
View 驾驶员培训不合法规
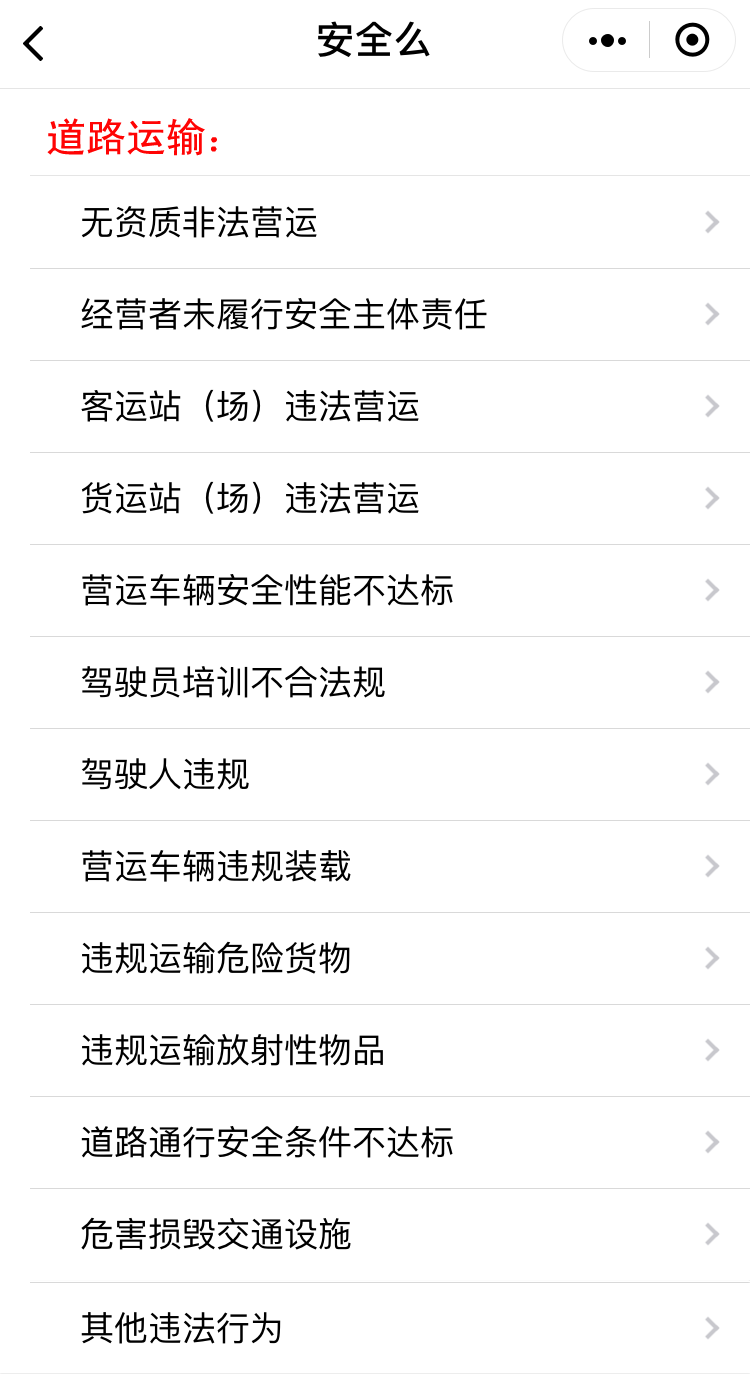point(390,682)
